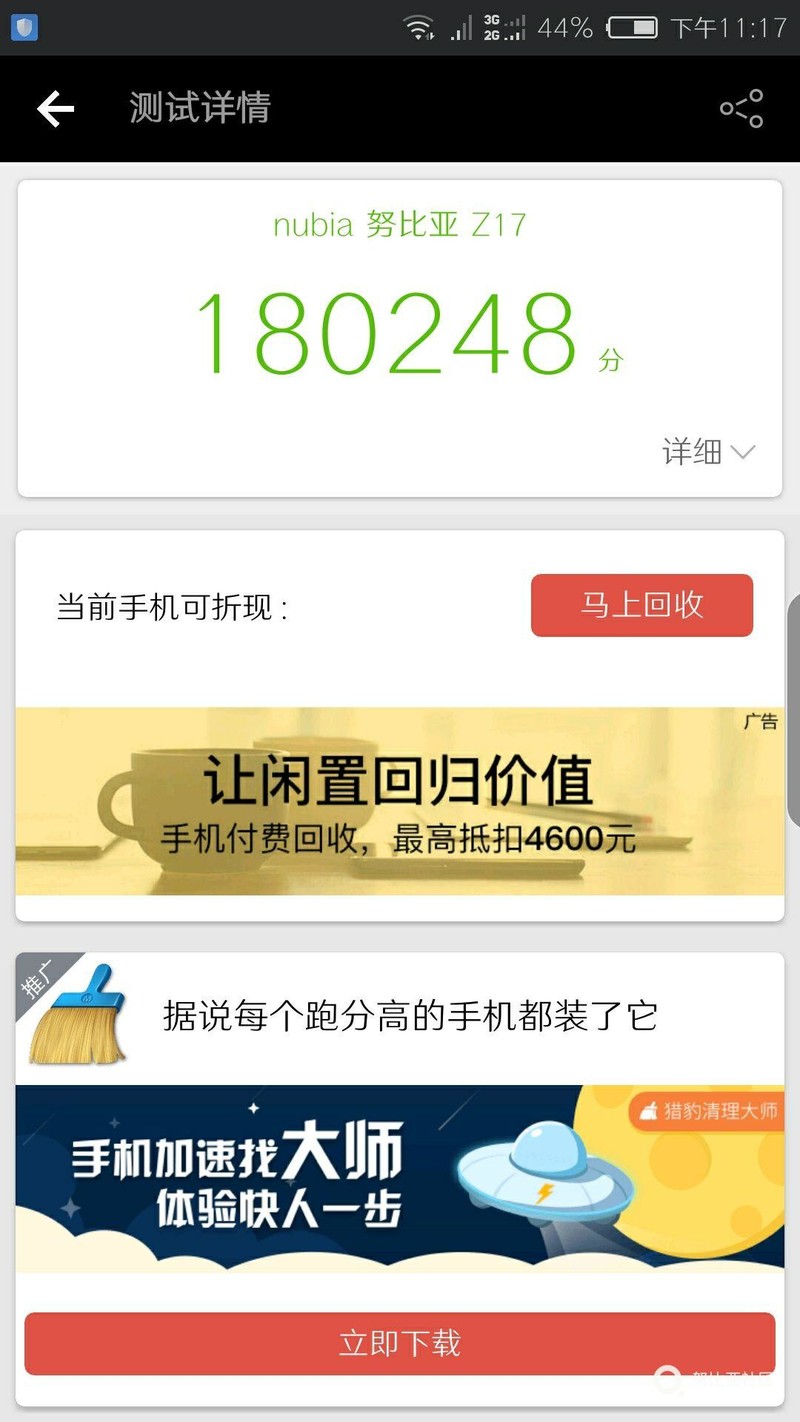Open the share options via the share icon

[x=741, y=108]
